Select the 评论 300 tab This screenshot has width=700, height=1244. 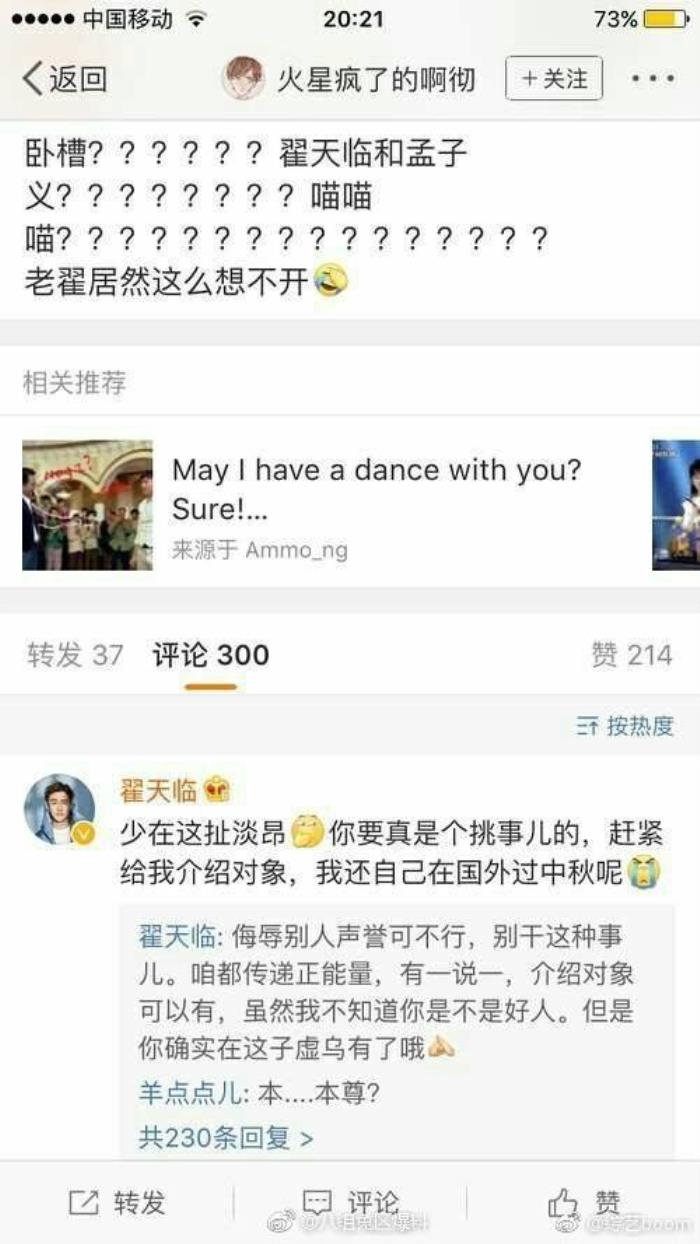pyautogui.click(x=211, y=655)
